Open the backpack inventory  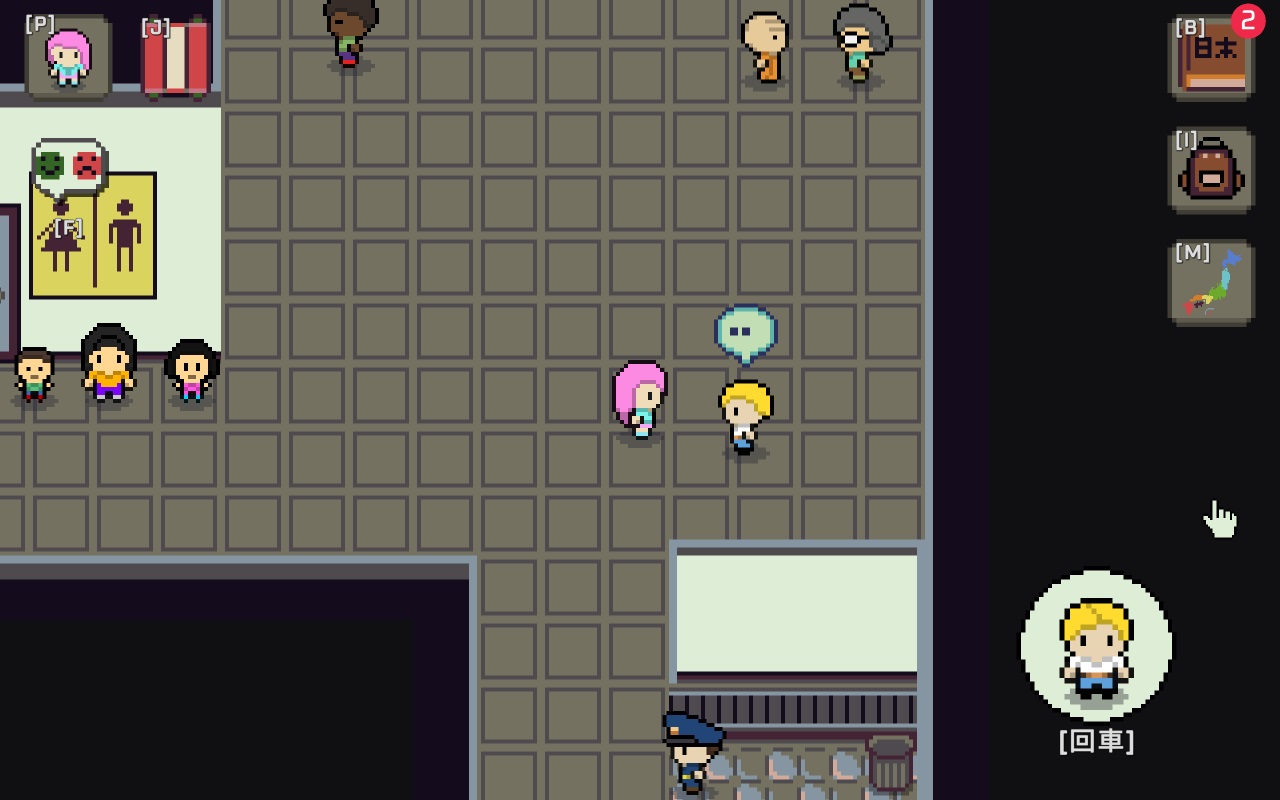[1212, 171]
